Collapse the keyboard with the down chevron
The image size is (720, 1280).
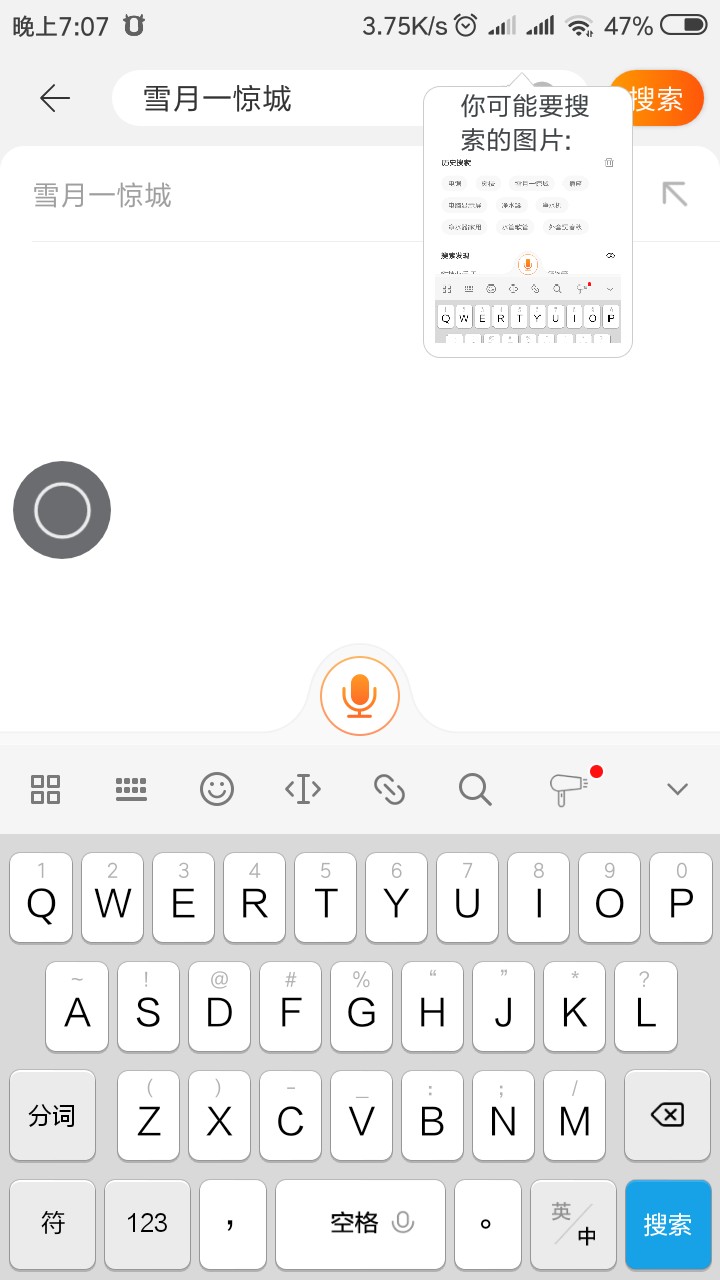[677, 789]
